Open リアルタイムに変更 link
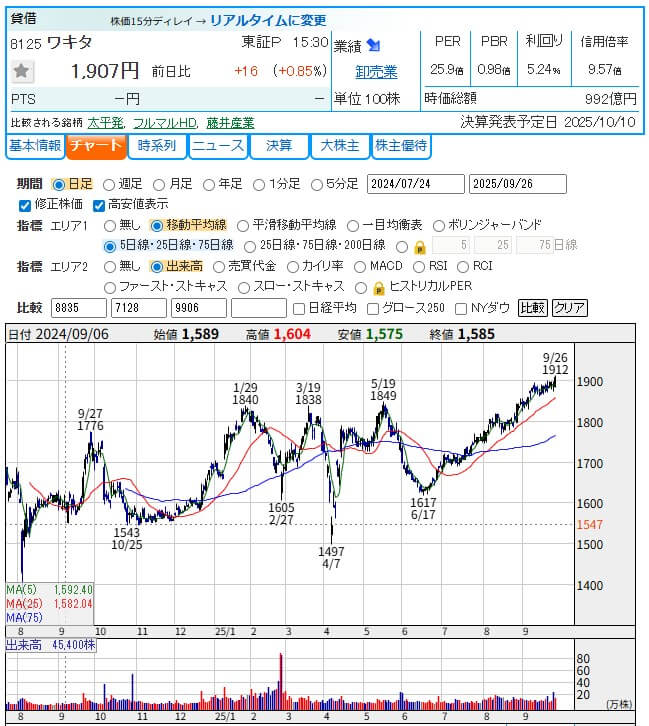 (267, 20)
